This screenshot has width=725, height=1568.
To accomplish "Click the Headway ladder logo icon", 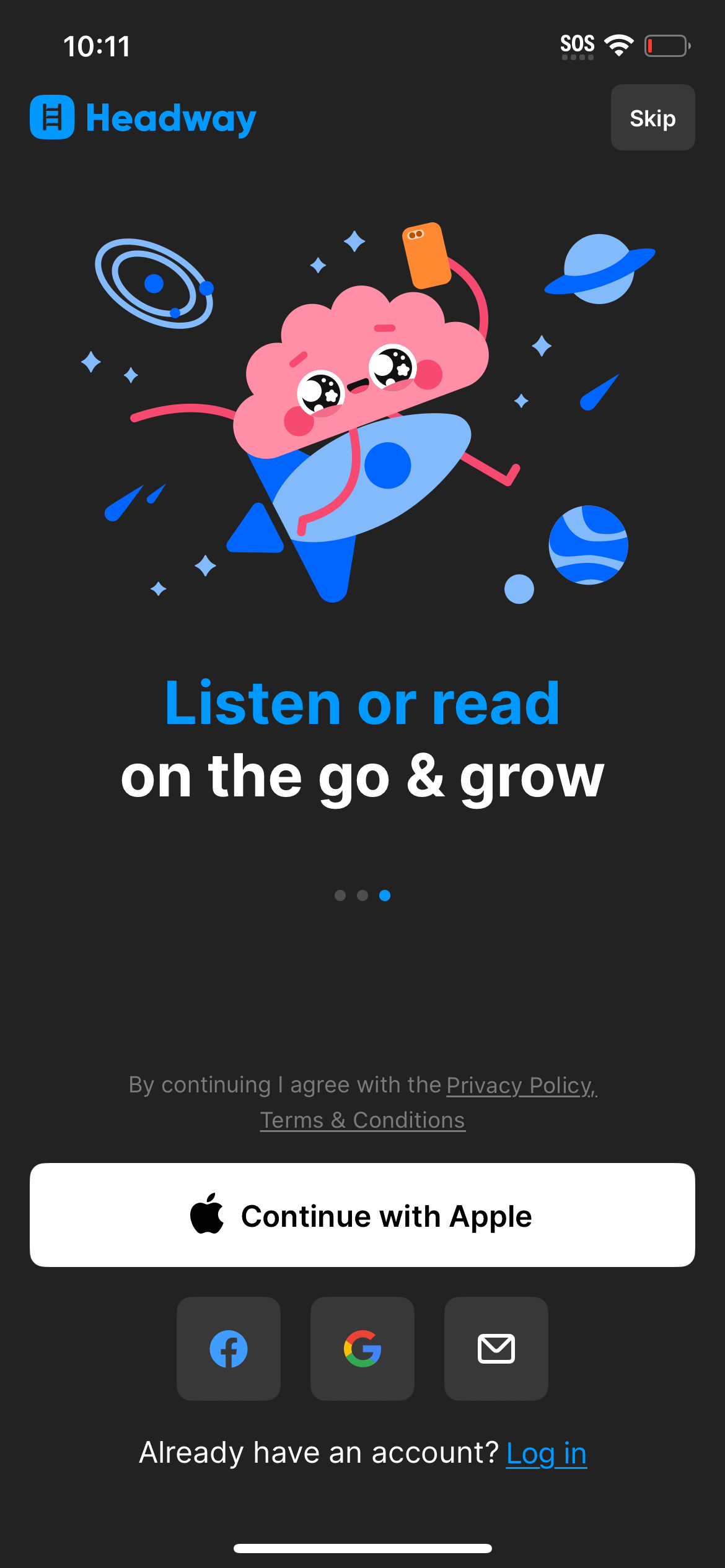I will pyautogui.click(x=51, y=117).
